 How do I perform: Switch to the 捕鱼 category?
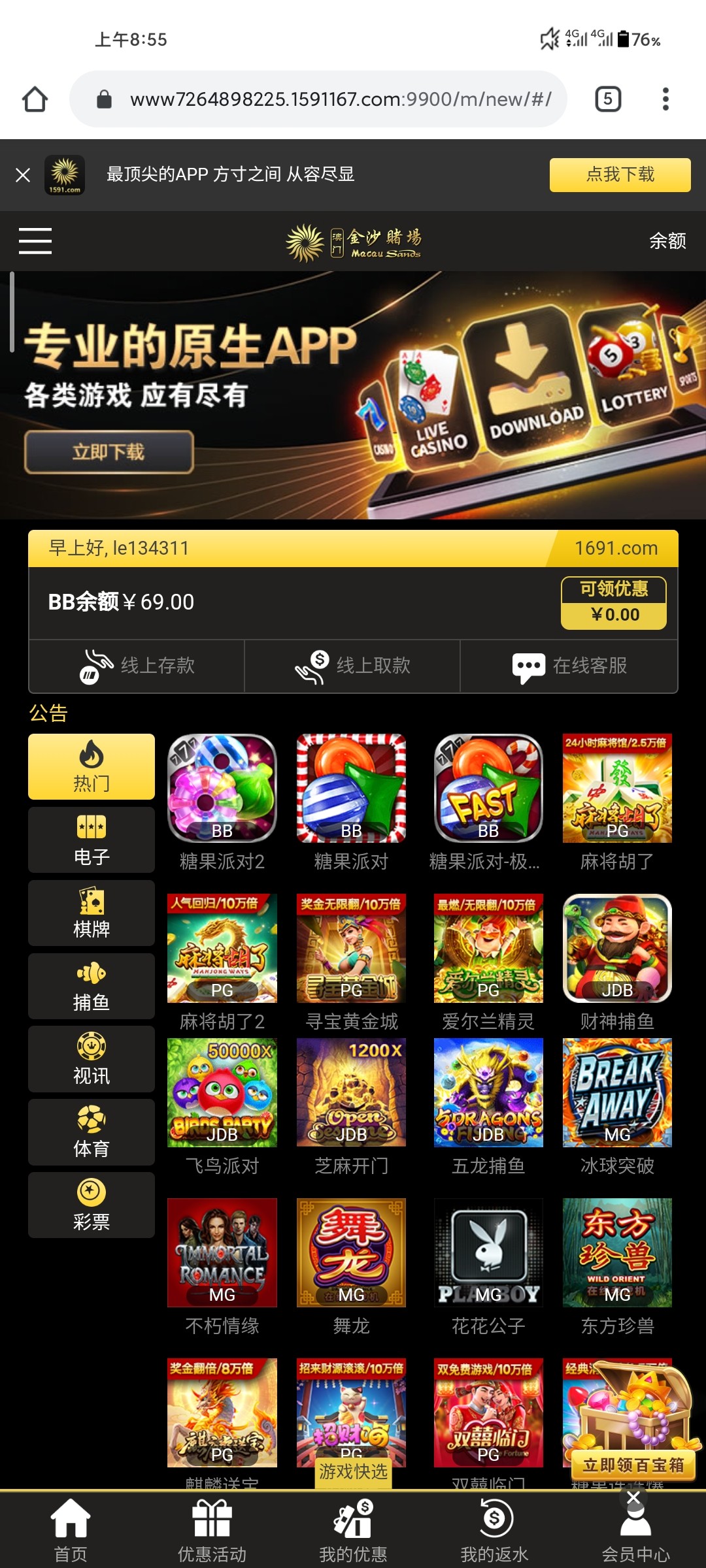click(92, 986)
